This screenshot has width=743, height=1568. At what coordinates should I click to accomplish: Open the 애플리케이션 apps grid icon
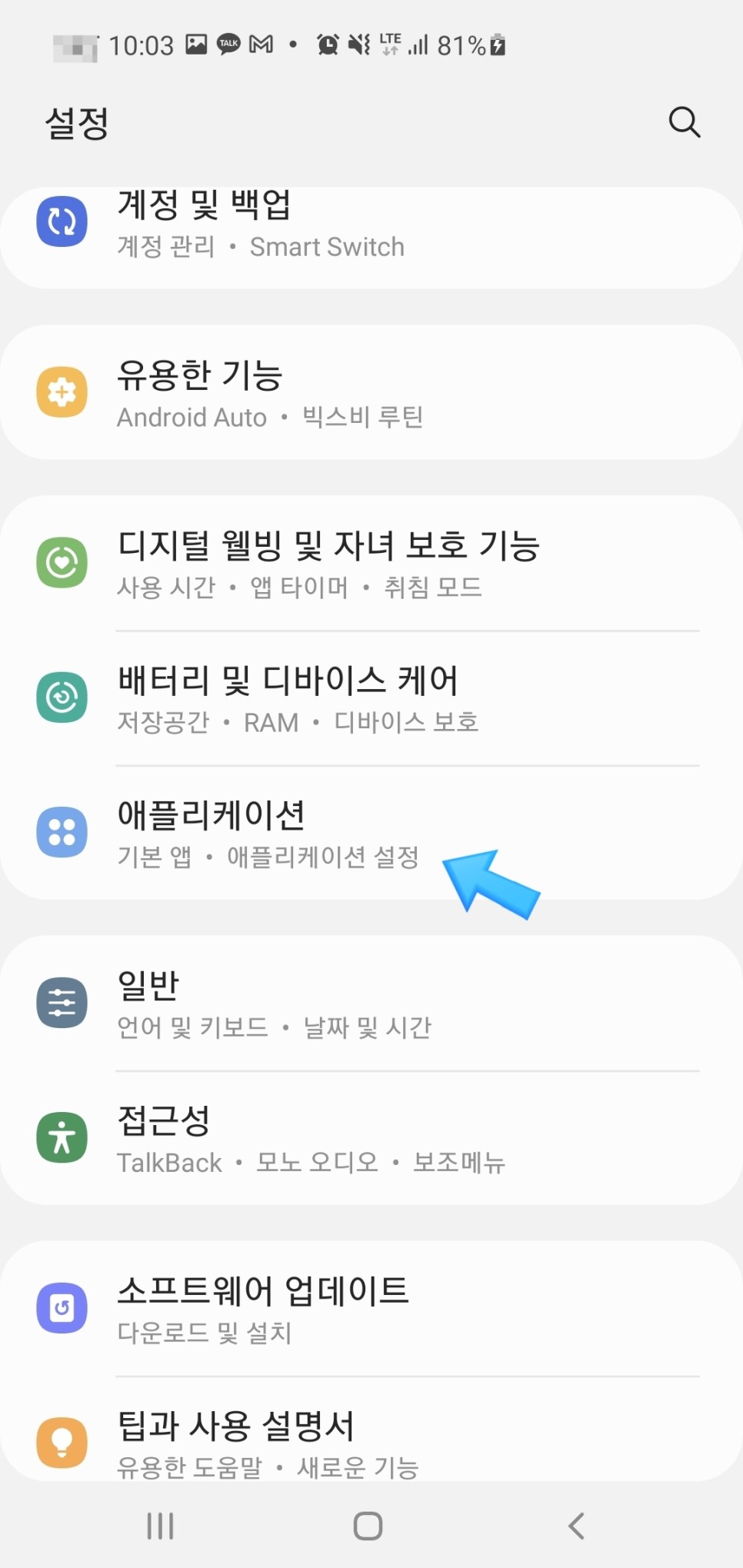[x=62, y=832]
